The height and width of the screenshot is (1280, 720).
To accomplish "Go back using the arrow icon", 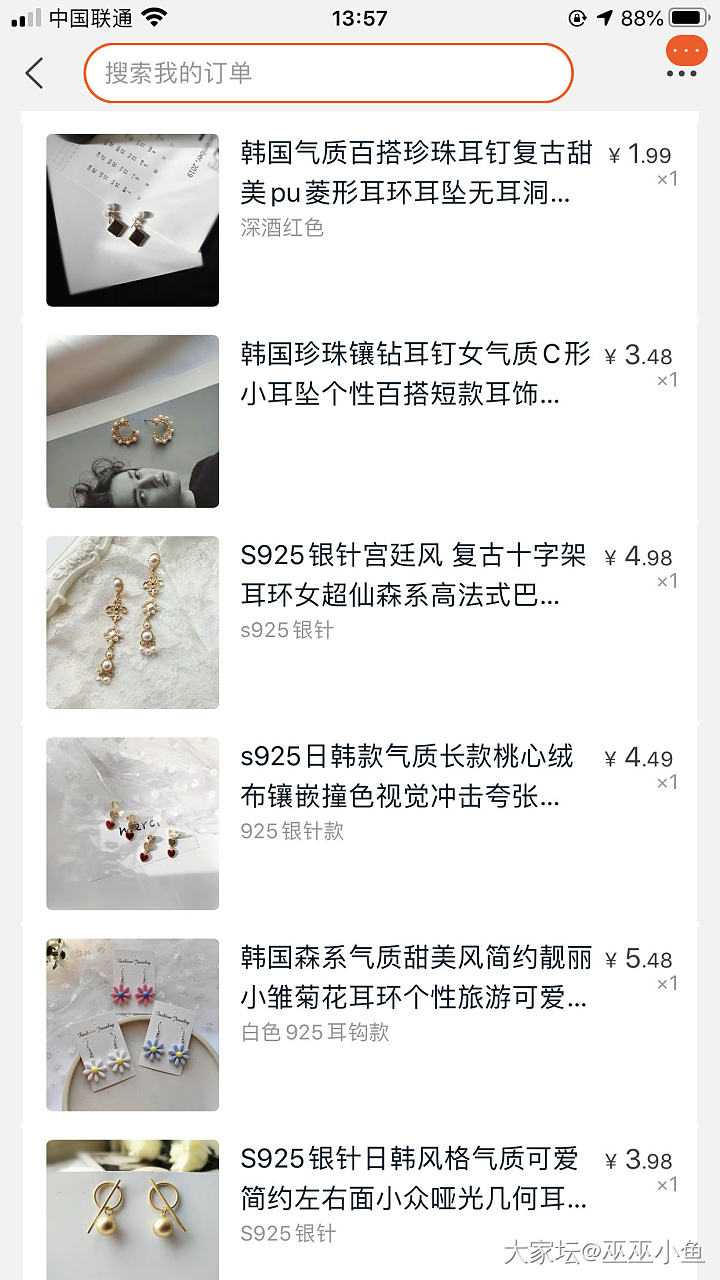I will click(35, 73).
